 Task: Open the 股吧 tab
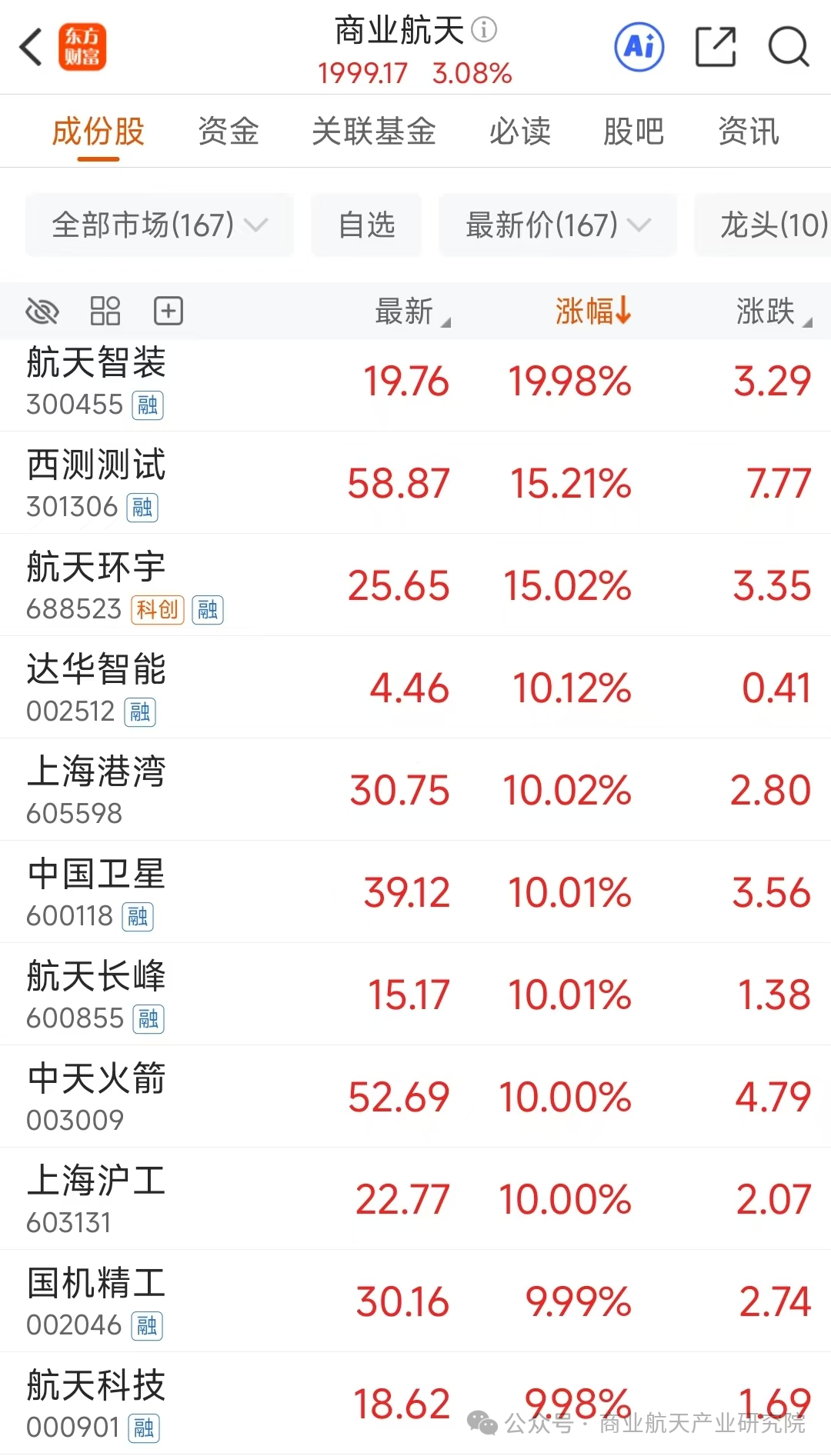click(634, 132)
